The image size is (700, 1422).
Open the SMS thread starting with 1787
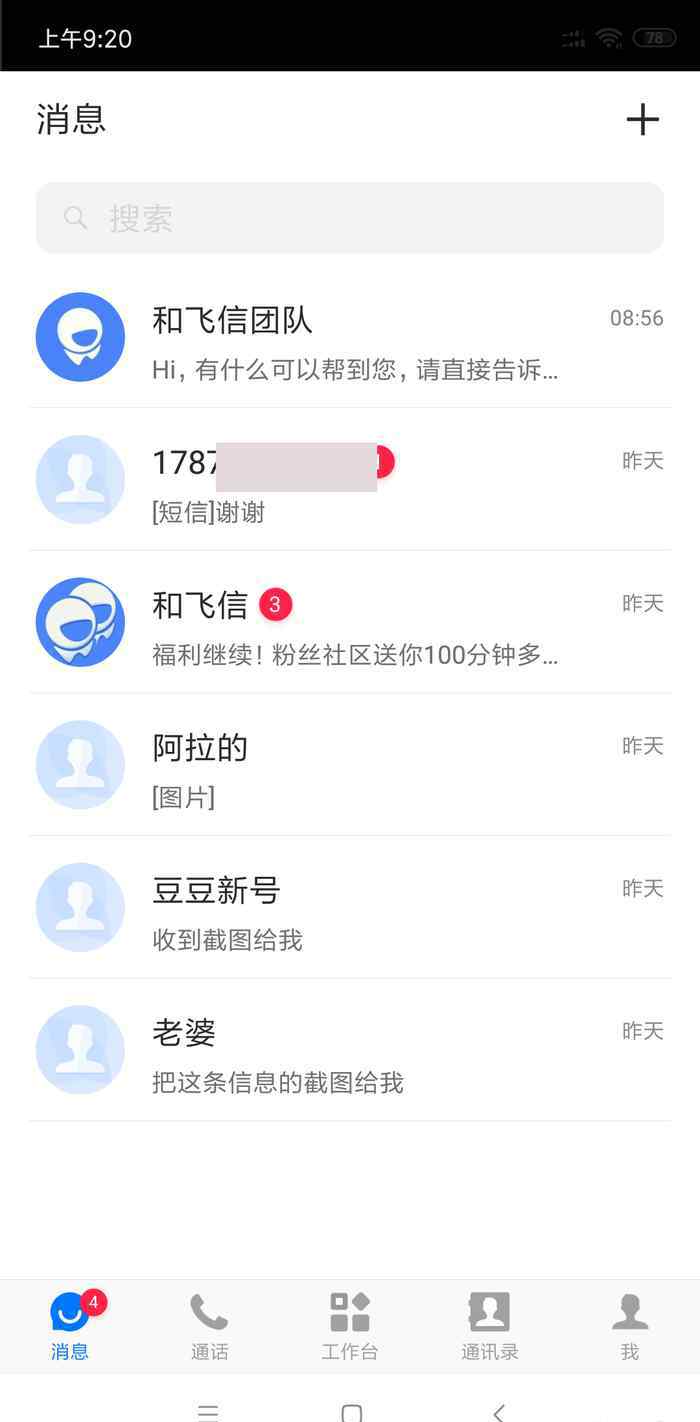(x=350, y=480)
